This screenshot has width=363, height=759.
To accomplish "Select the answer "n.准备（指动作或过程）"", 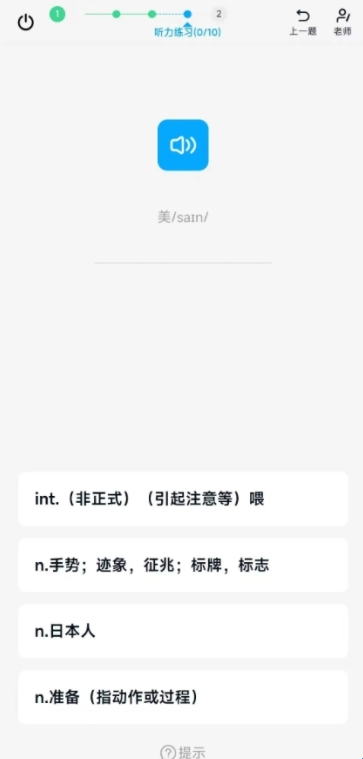I will tap(183, 698).
